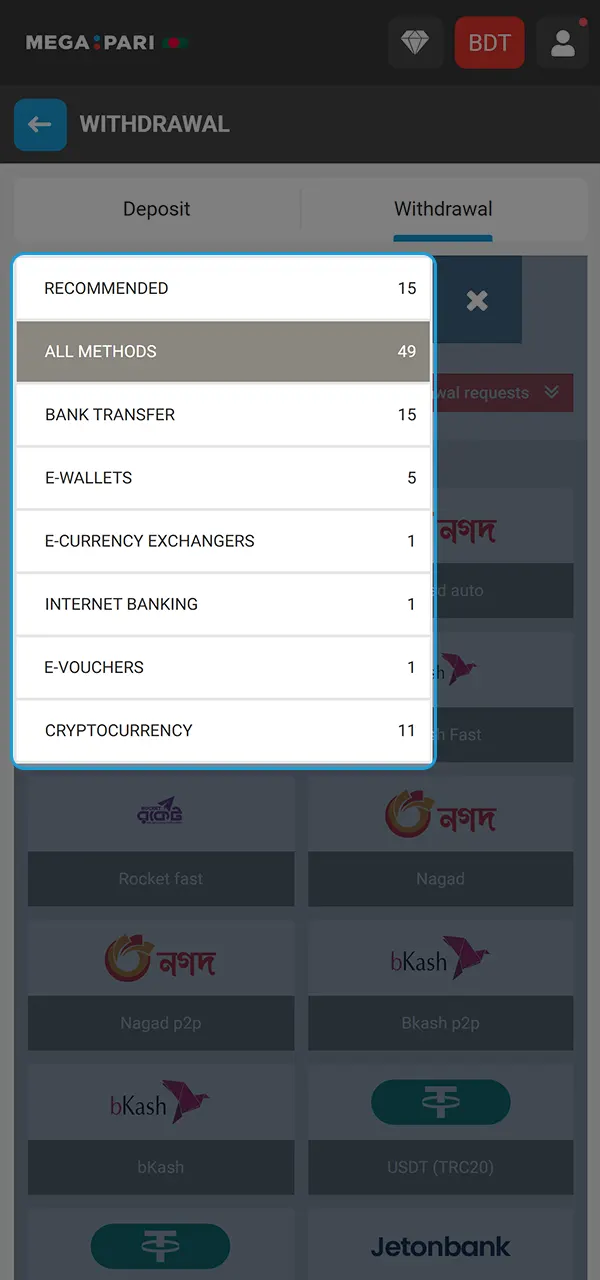This screenshot has width=600, height=1280.
Task: Filter by E-Wallets
Action: pyautogui.click(x=224, y=477)
